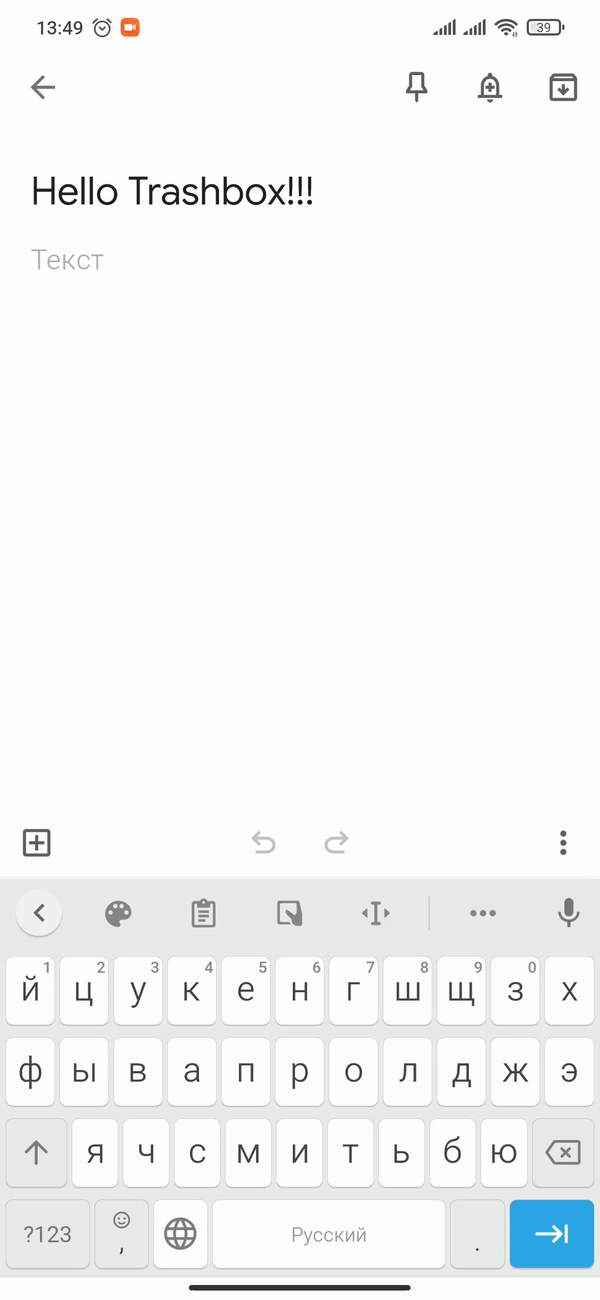This screenshot has height=1300, width=600.
Task: Switch keyboard language with the globe key
Action: (x=180, y=1235)
